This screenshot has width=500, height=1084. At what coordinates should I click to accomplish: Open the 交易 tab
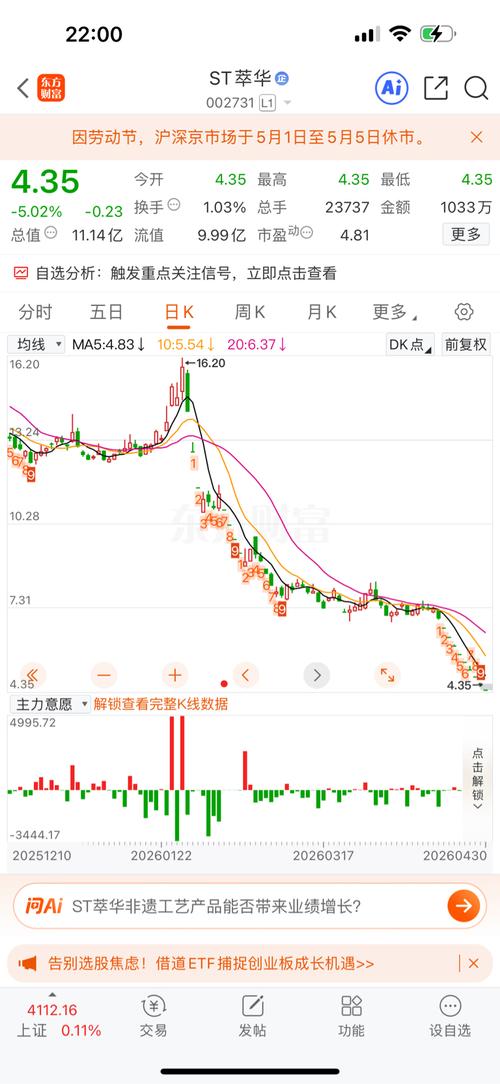click(153, 1016)
